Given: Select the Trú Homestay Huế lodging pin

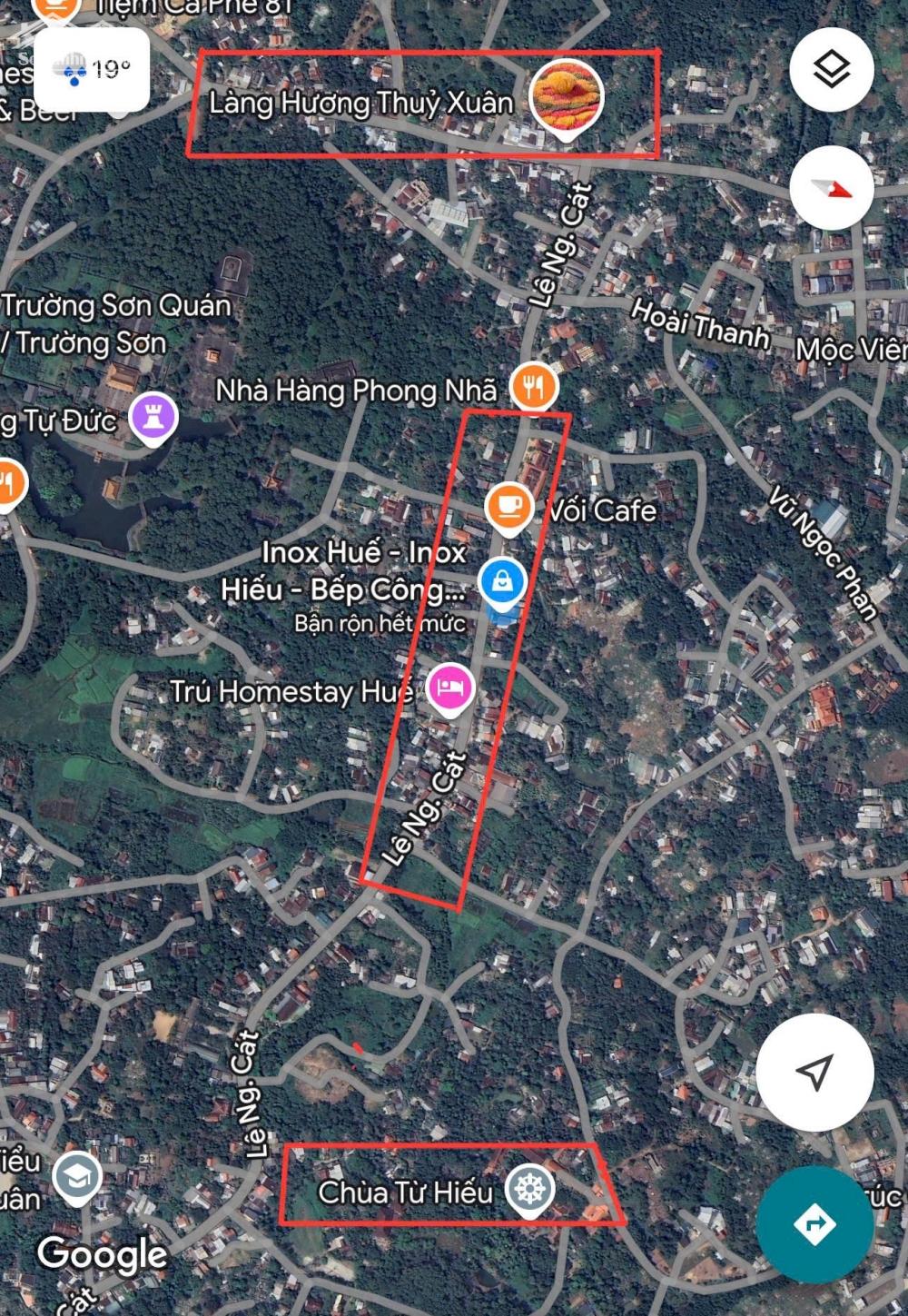Looking at the screenshot, I should click(450, 688).
